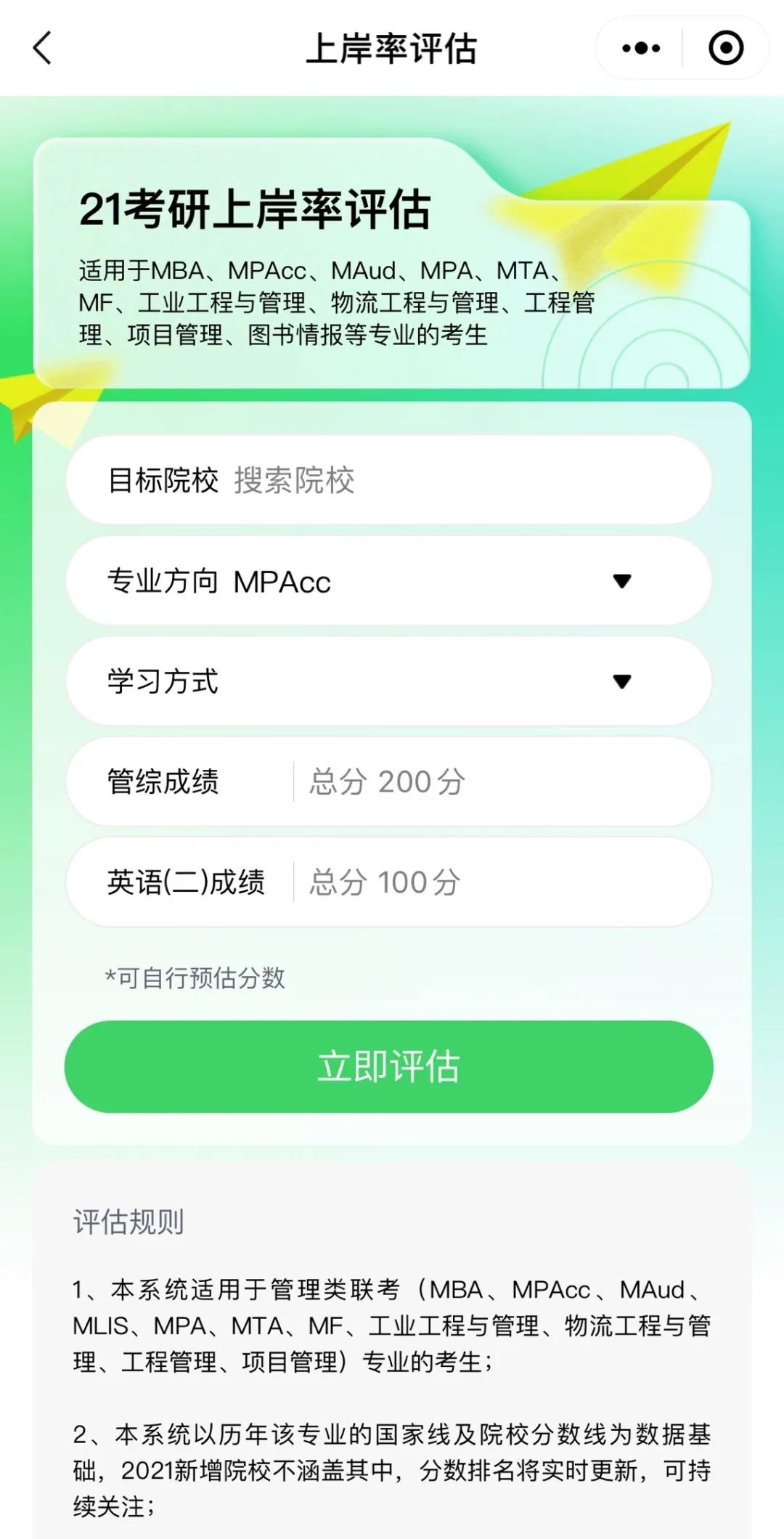Tap the 立即评估 button
This screenshot has height=1539, width=784.
(389, 1066)
